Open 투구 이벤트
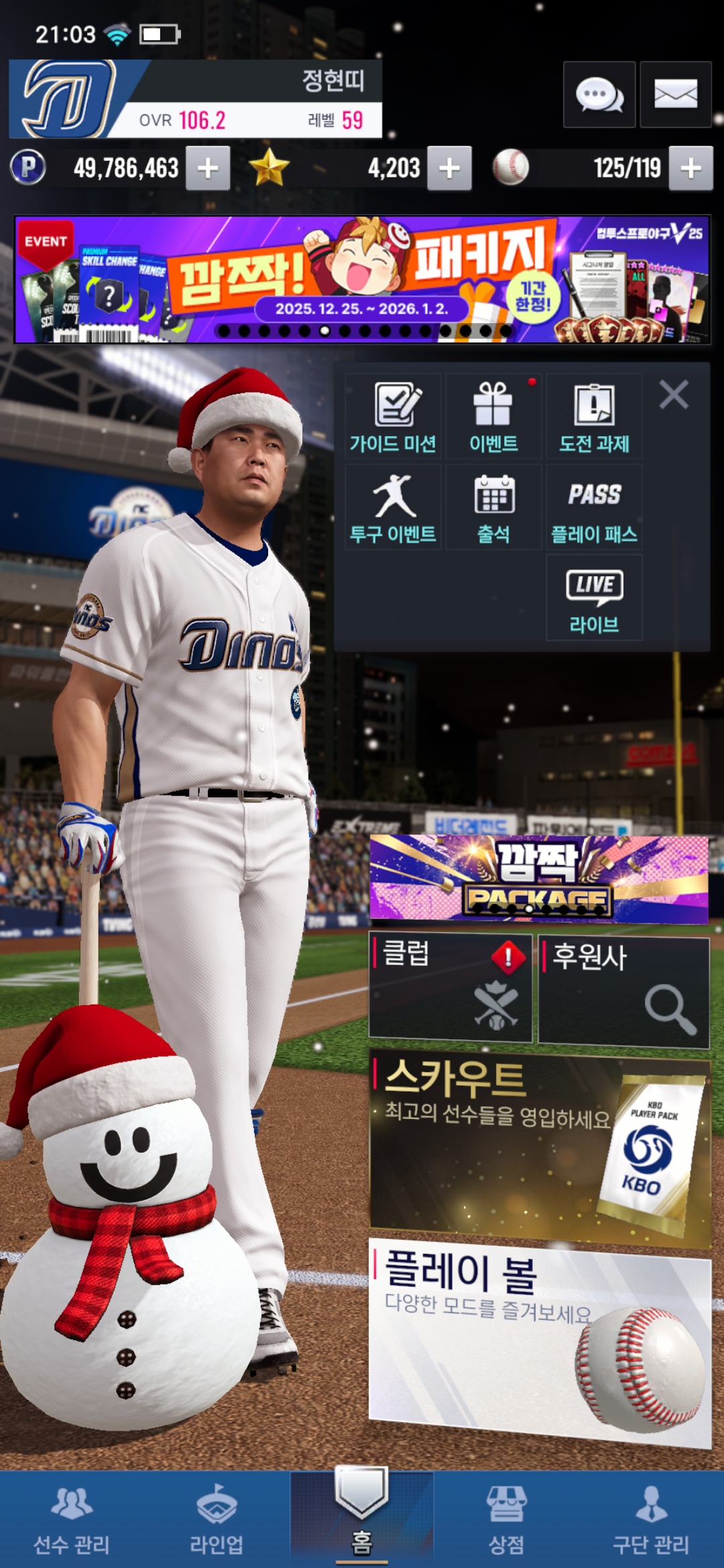The image size is (724, 1568). point(393,508)
